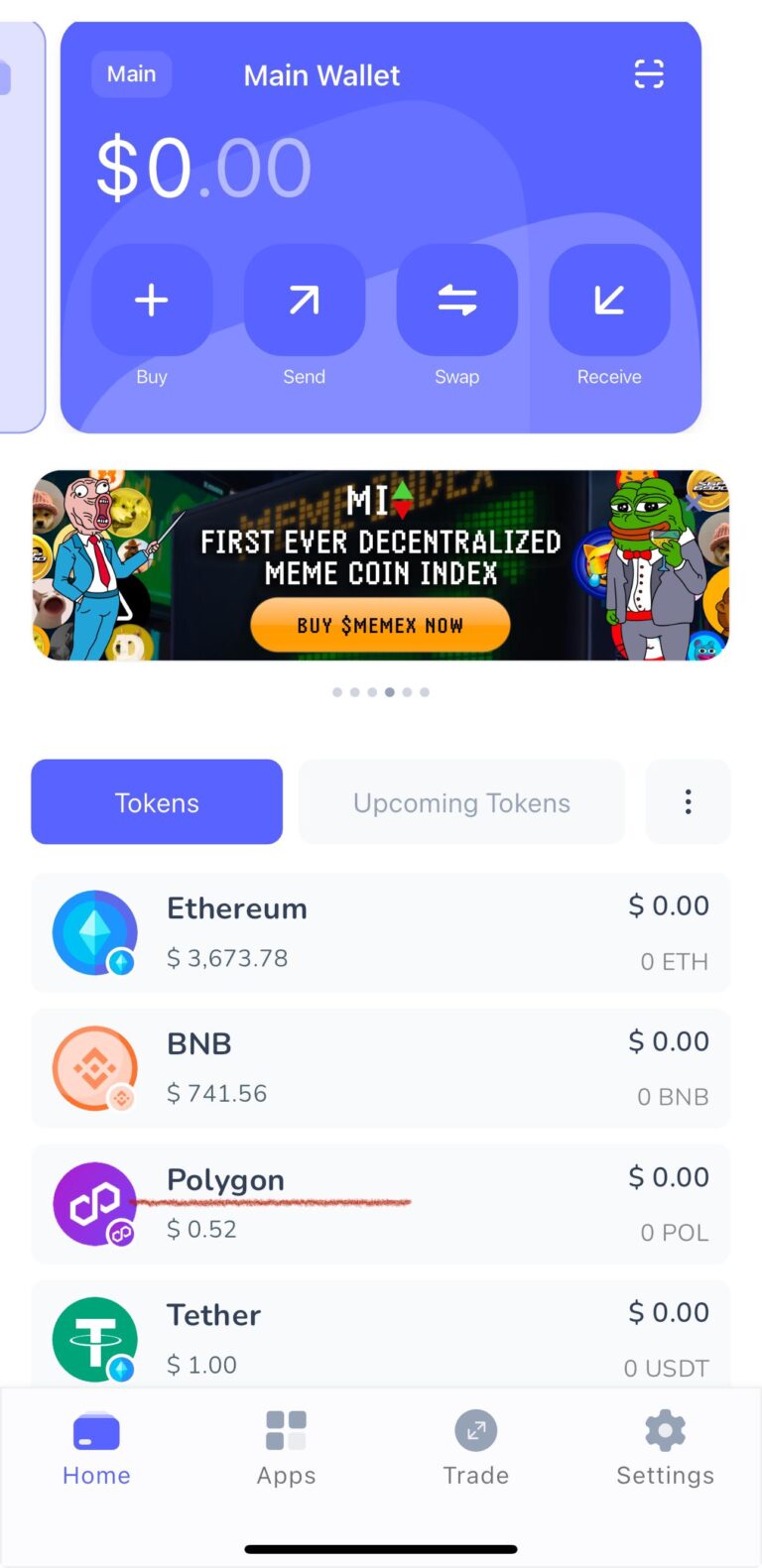Viewport: 762px width, 1568px height.
Task: View the Tether token entry
Action: pos(380,1334)
